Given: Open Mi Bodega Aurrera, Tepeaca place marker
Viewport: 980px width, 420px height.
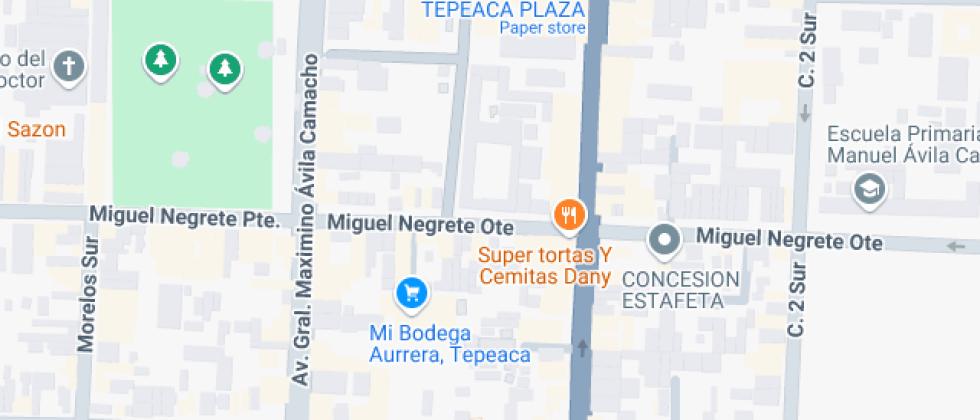Looking at the screenshot, I should click(x=412, y=293).
